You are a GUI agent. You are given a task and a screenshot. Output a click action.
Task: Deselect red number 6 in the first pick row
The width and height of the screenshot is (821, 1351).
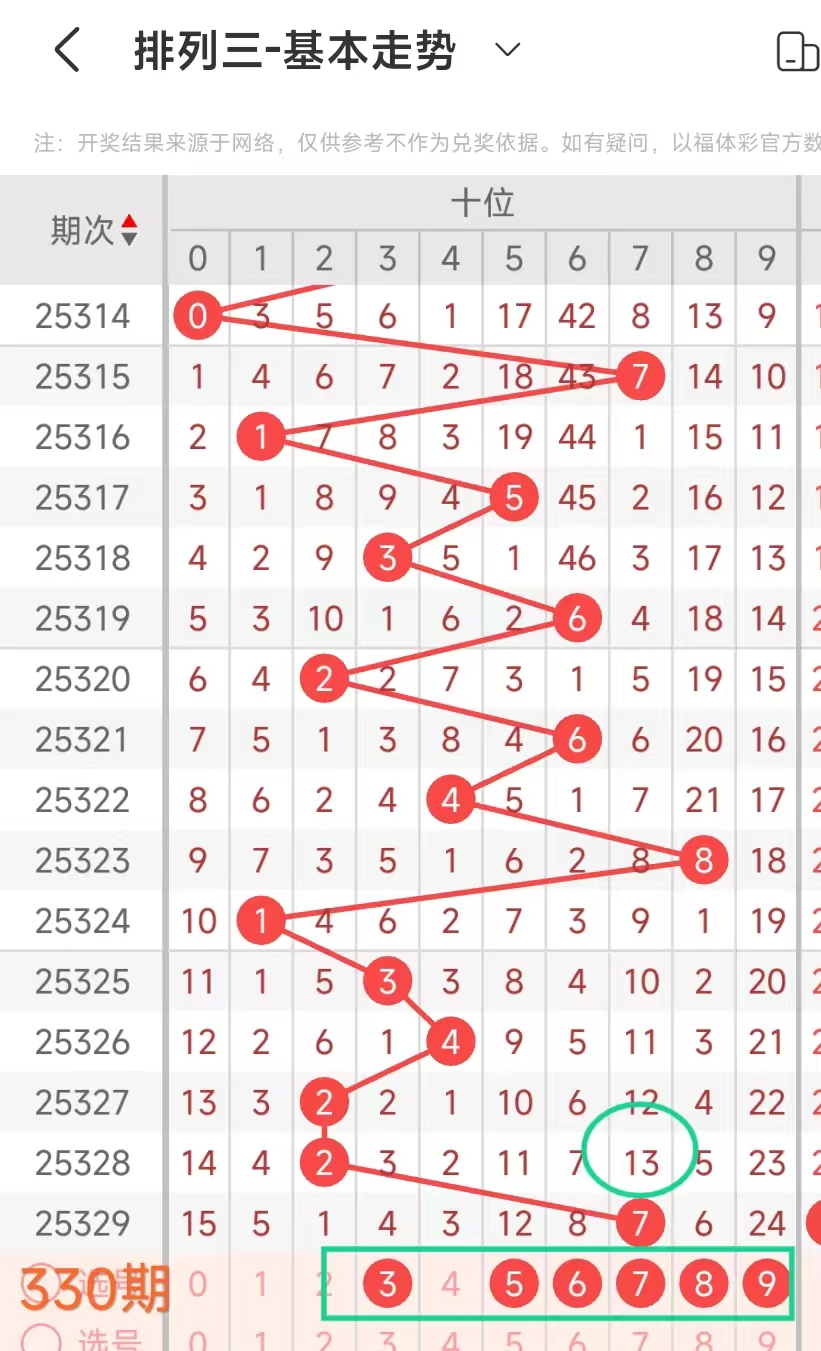pyautogui.click(x=577, y=1283)
